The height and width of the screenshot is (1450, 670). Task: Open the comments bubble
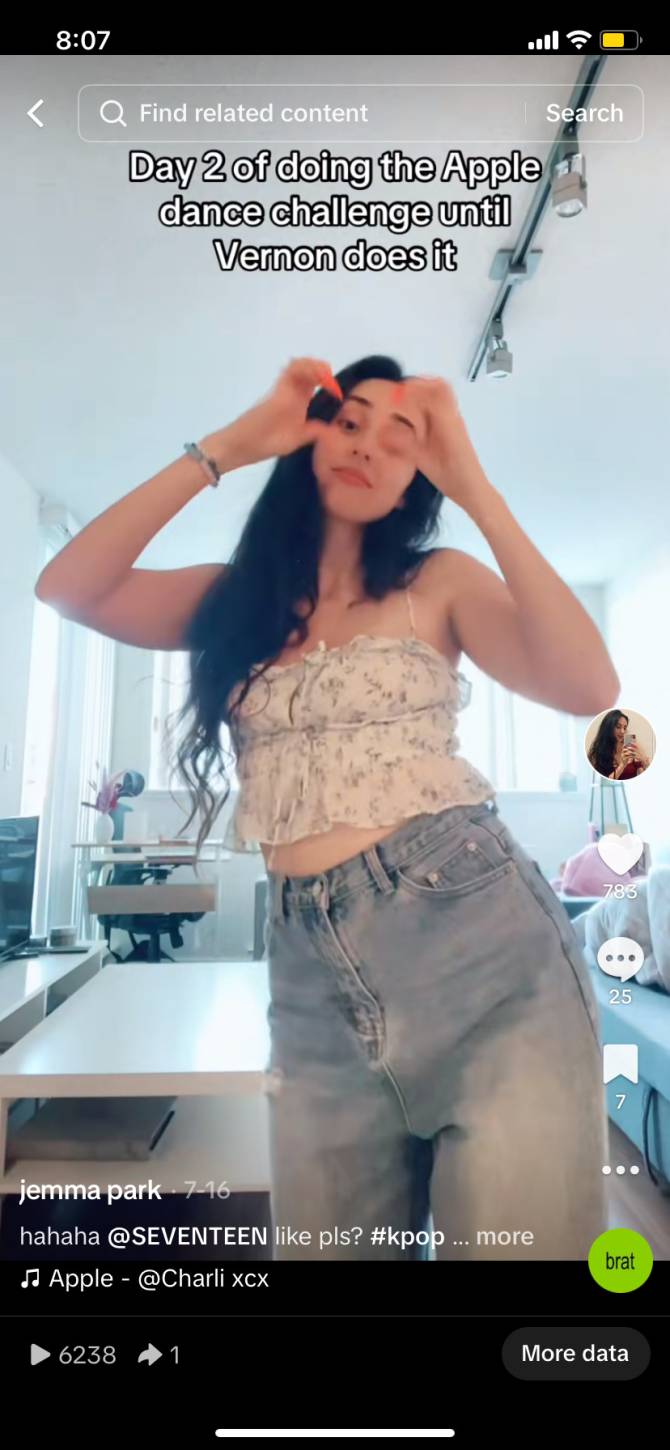click(620, 961)
